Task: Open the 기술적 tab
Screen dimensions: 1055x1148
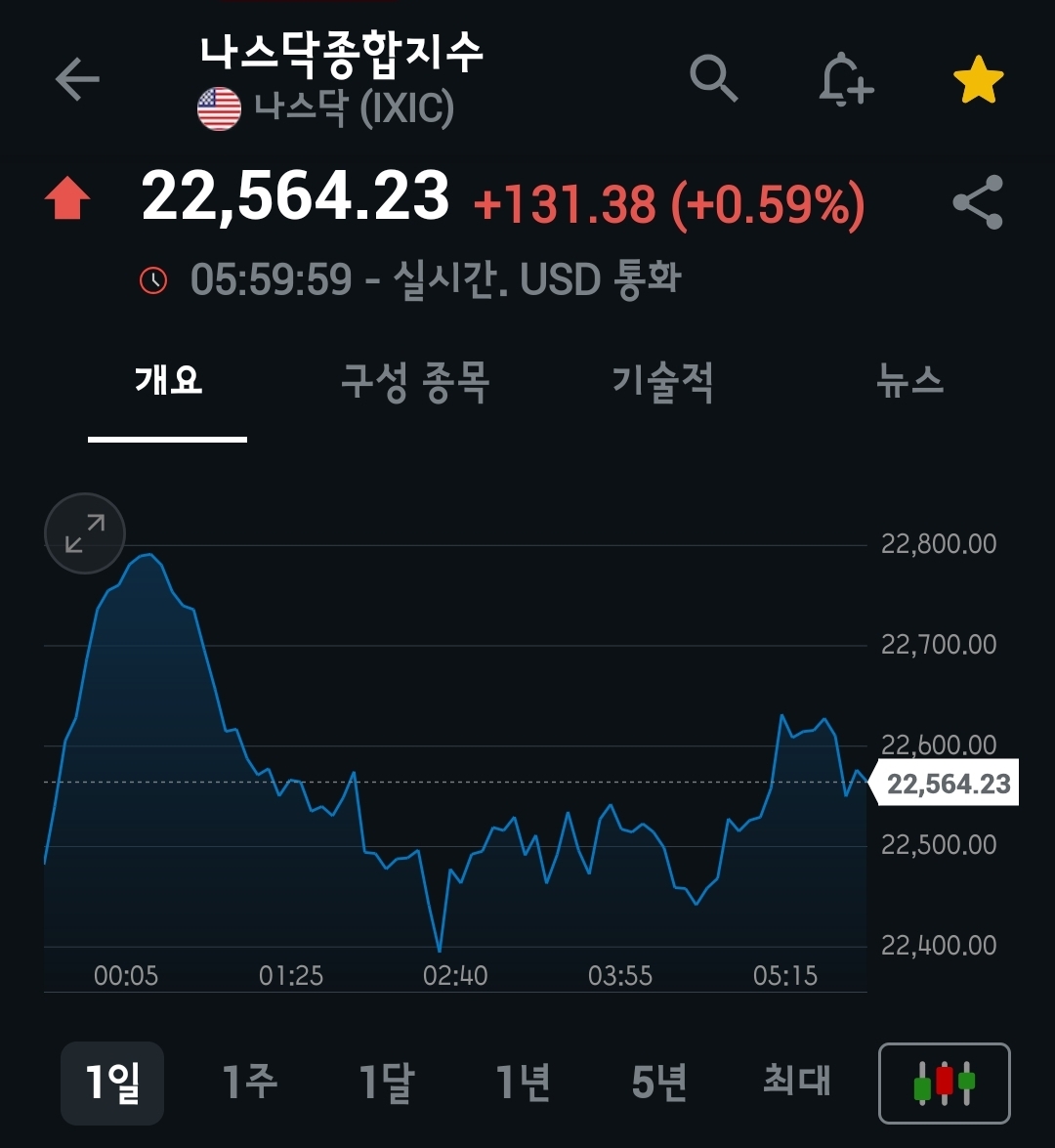Action: 662,380
